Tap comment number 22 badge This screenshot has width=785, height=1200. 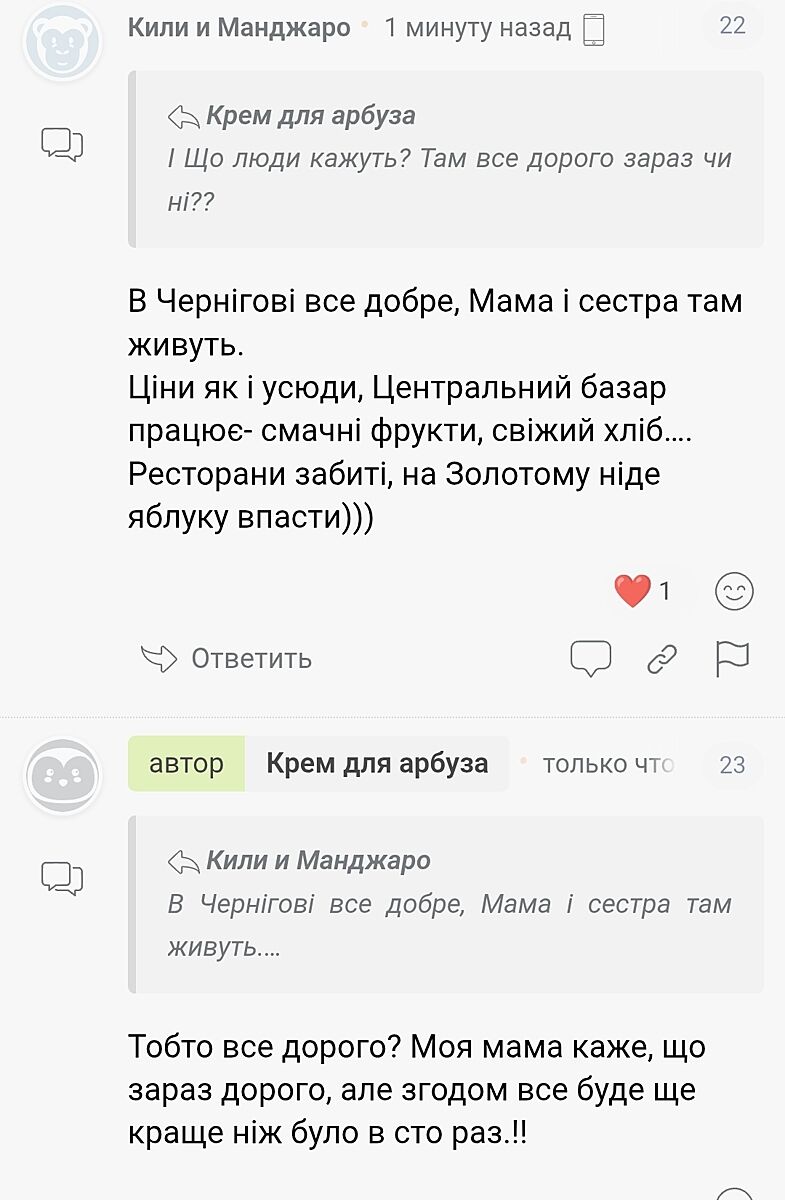[x=732, y=26]
